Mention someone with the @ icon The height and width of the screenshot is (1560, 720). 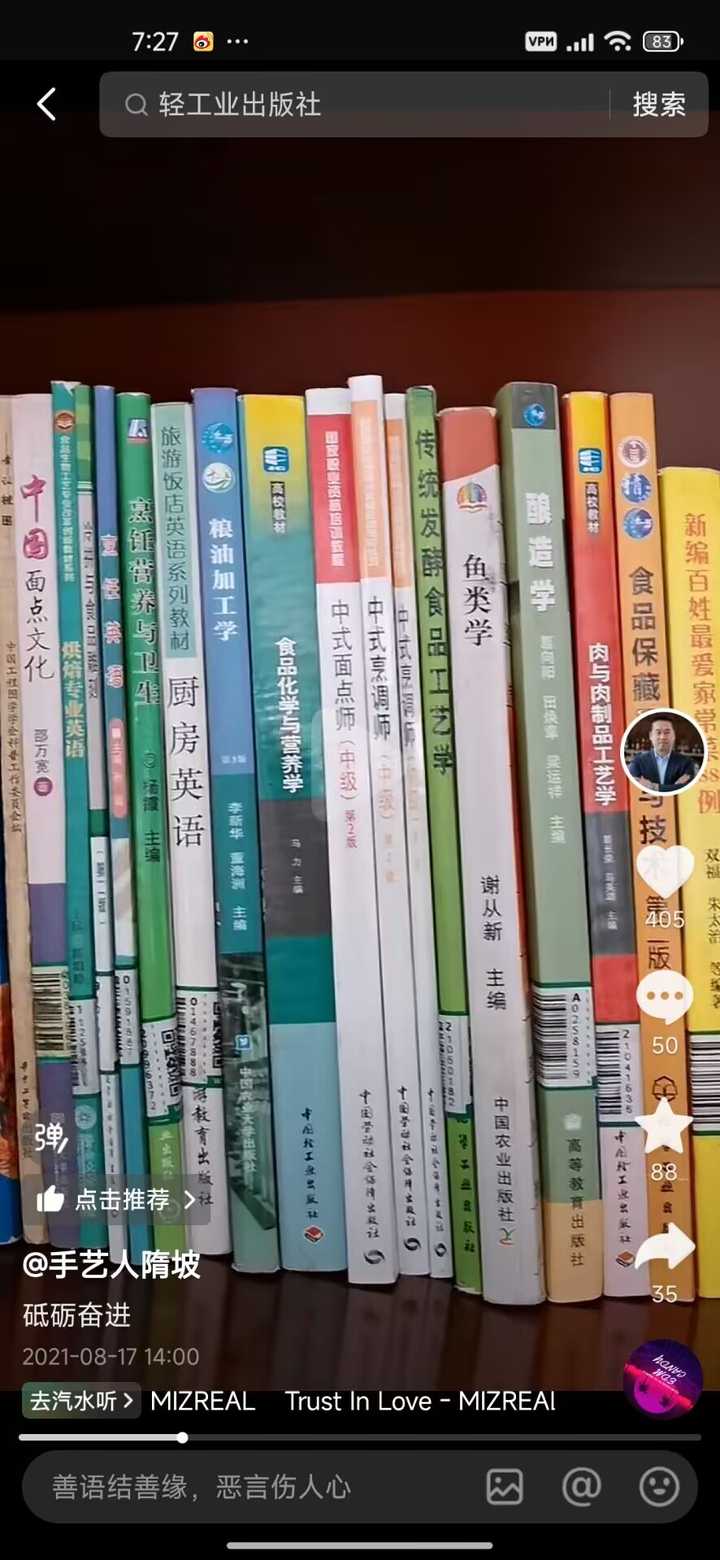point(581,1487)
